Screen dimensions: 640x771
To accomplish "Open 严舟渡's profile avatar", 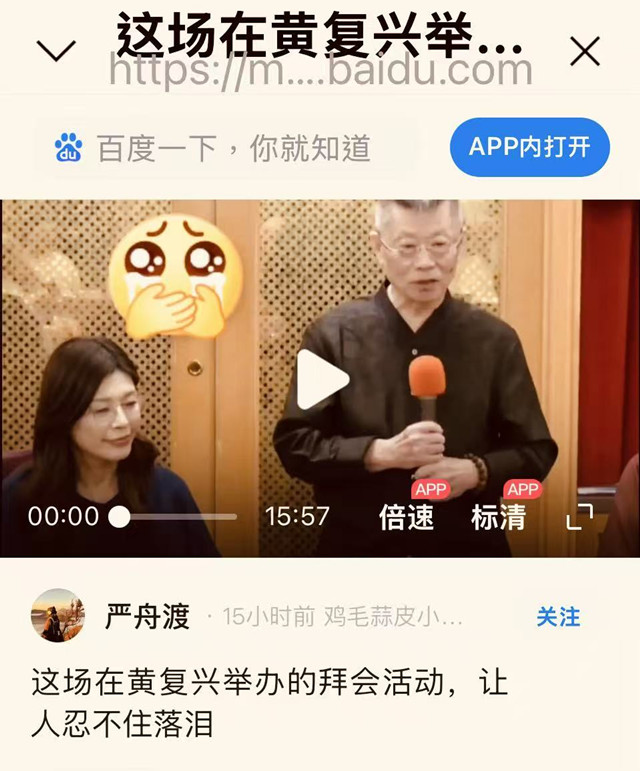I will (x=58, y=616).
